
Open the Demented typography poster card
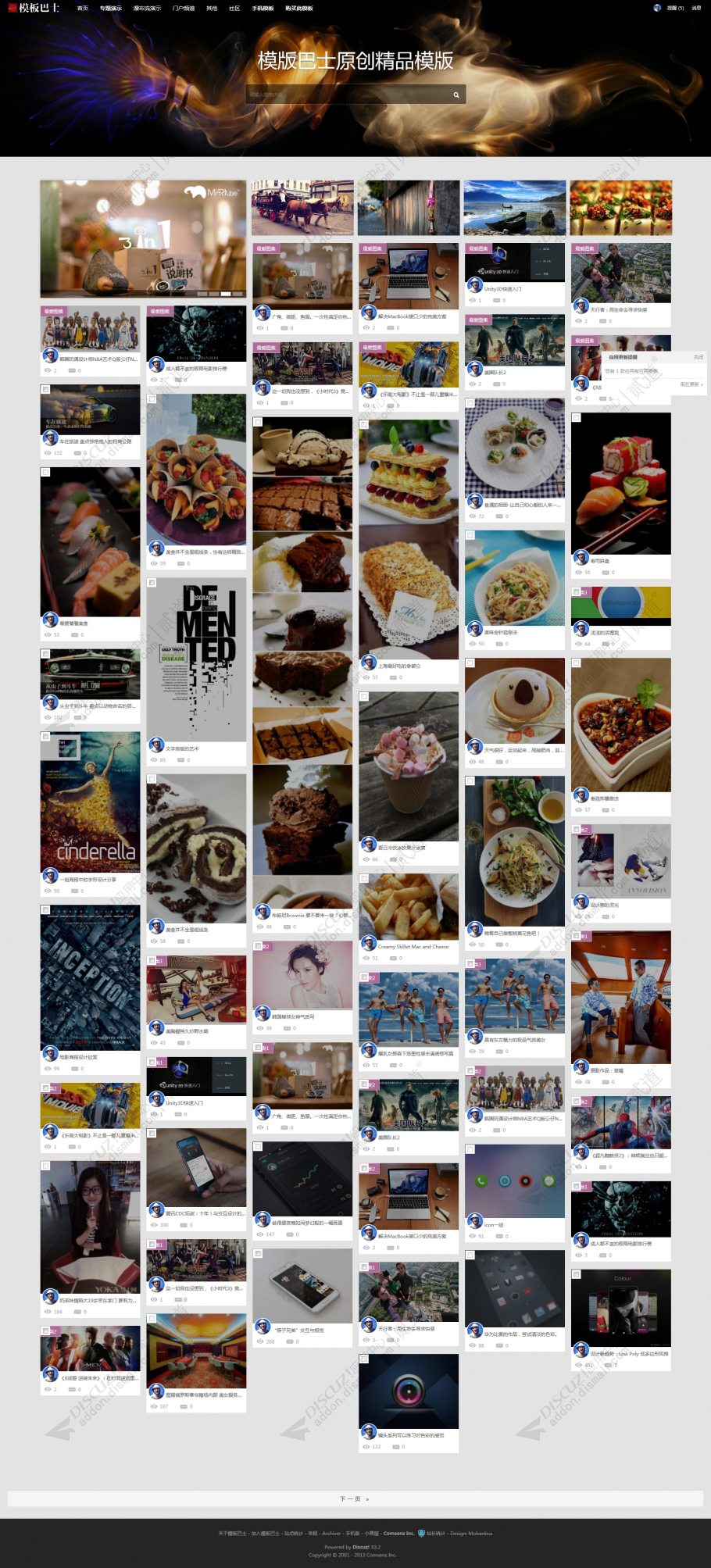pyautogui.click(x=196, y=660)
